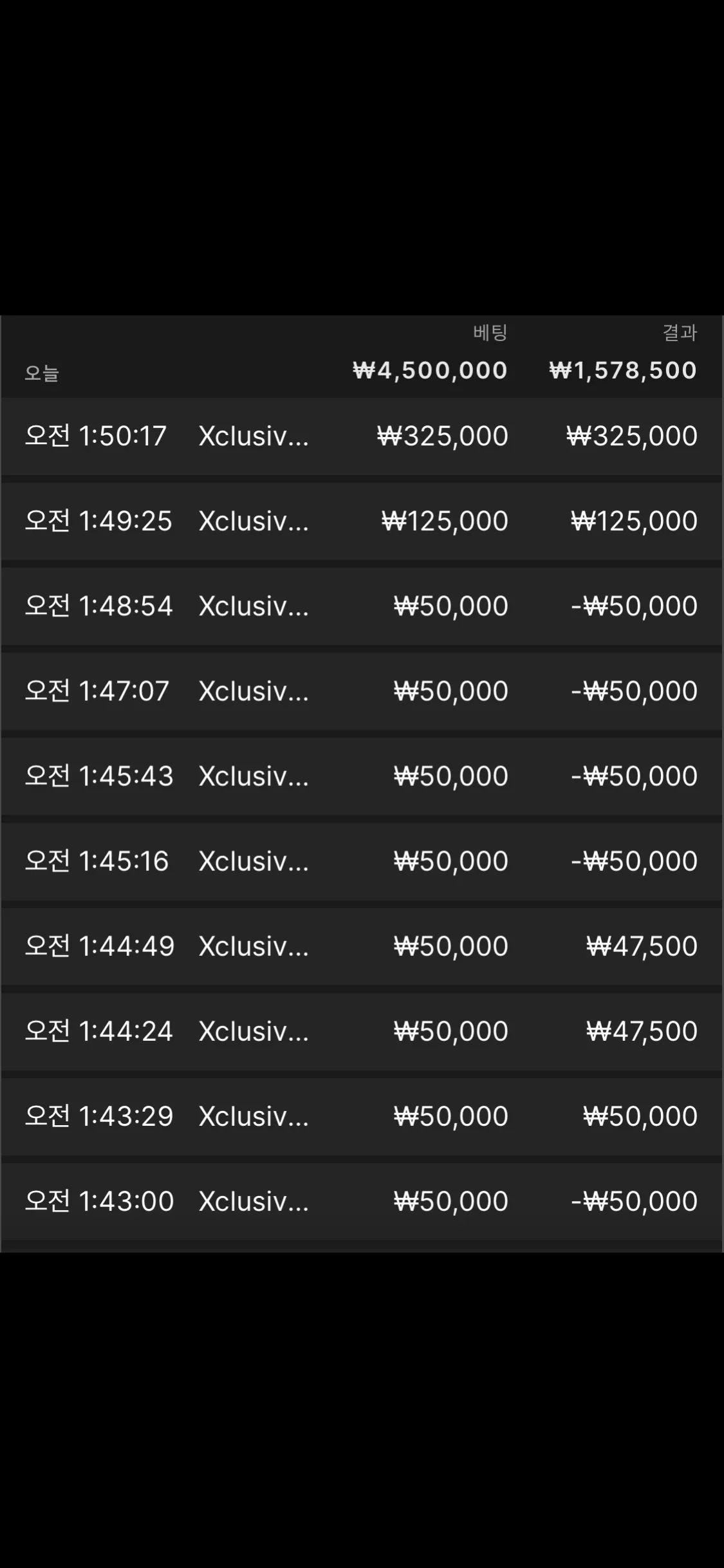Screen dimensions: 724x1568
Task: View details of the 오전 1:48:54 bet
Action: tap(362, 606)
